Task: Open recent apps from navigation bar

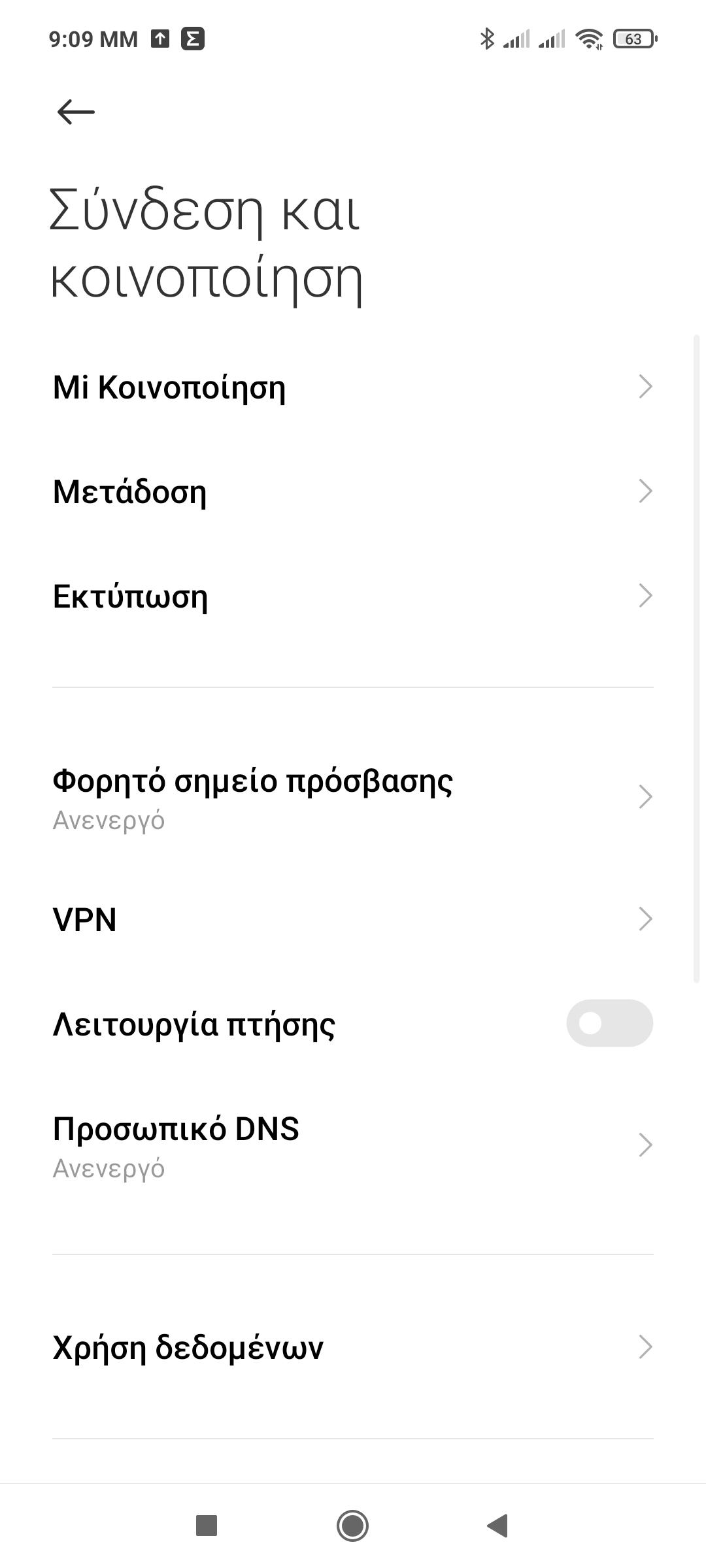Action: point(207,1526)
